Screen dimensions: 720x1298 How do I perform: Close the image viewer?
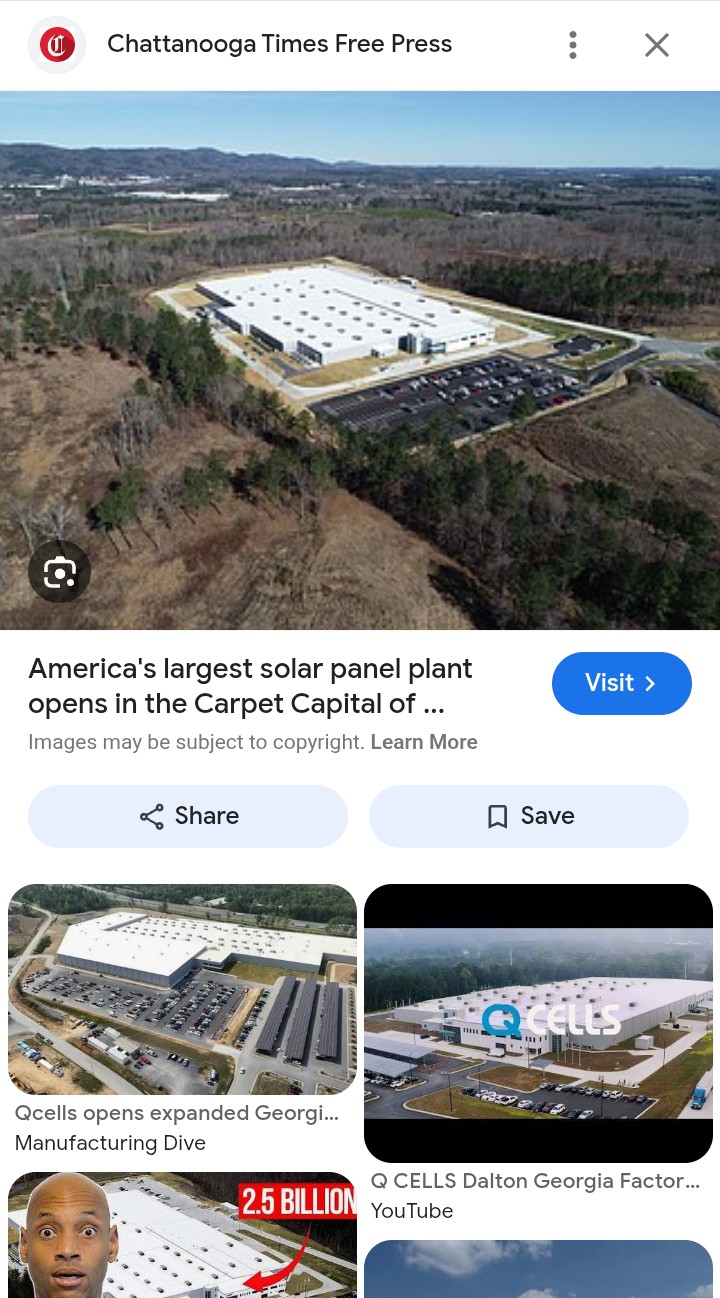pyautogui.click(x=656, y=45)
